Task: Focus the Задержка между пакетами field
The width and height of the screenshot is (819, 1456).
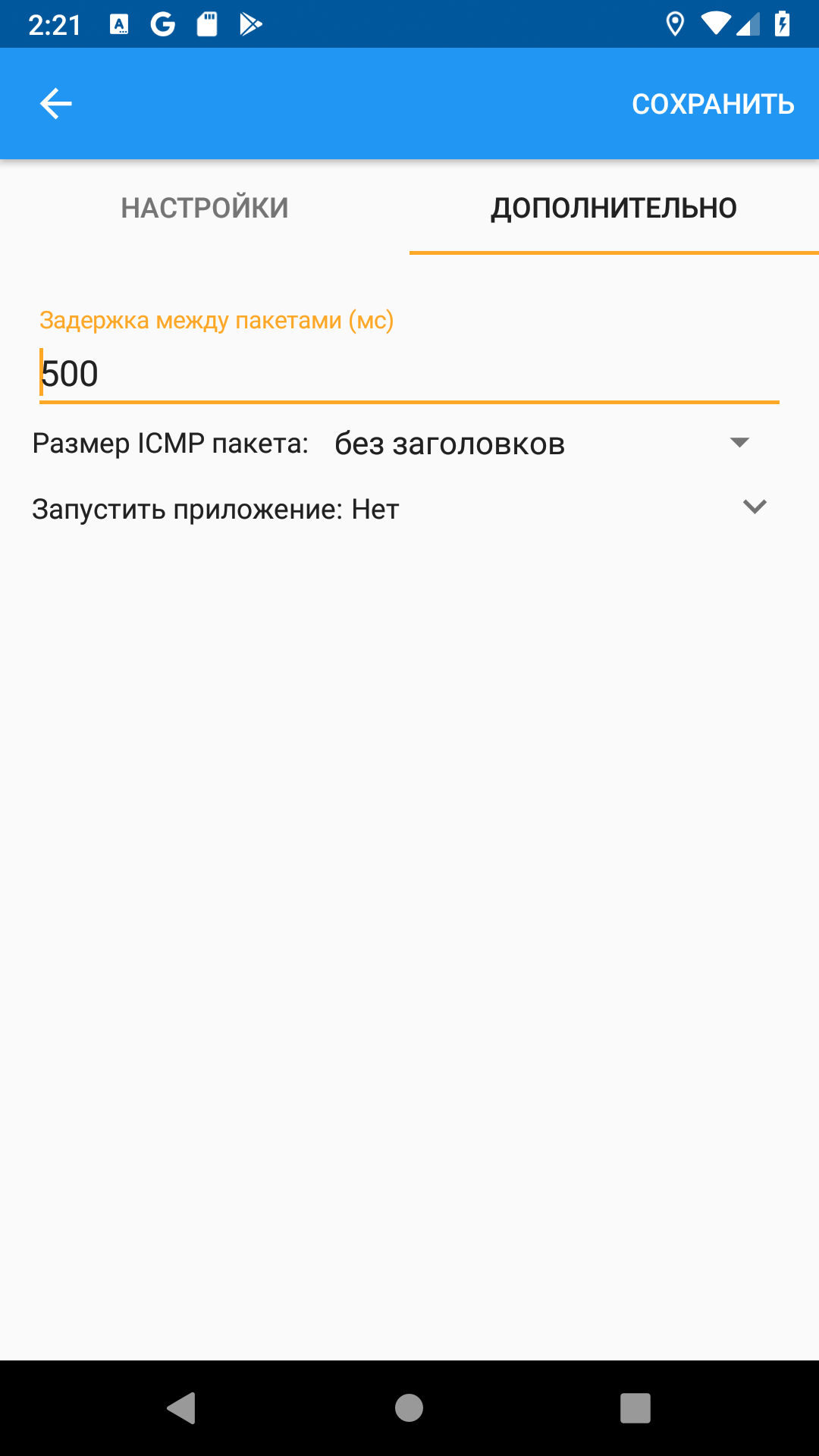Action: click(x=409, y=374)
